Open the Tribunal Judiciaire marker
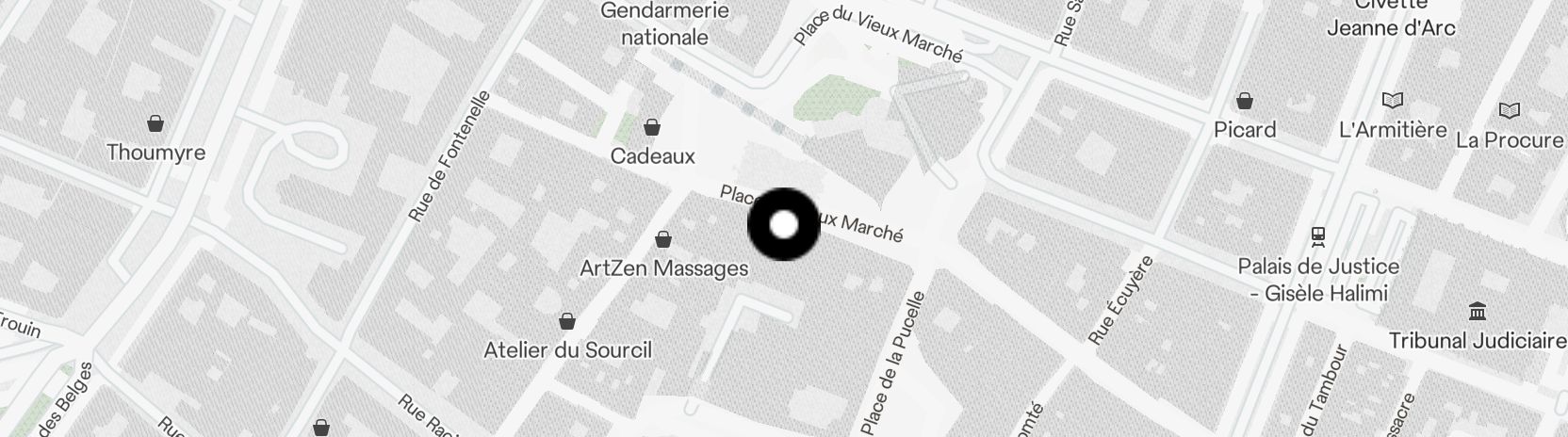The image size is (1568, 437). coord(1477,312)
